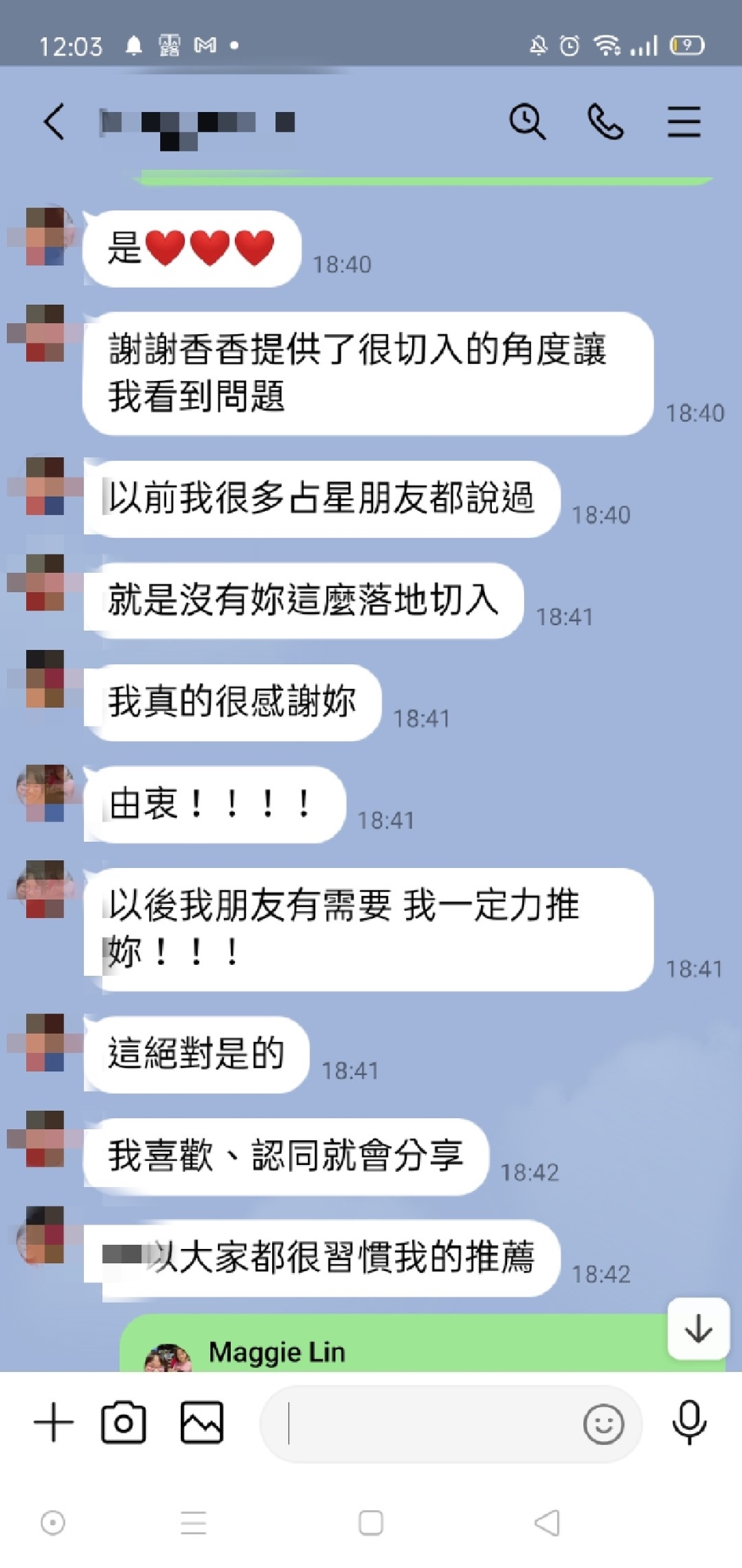
Task: Record a voice message with microphone
Action: tap(690, 1422)
